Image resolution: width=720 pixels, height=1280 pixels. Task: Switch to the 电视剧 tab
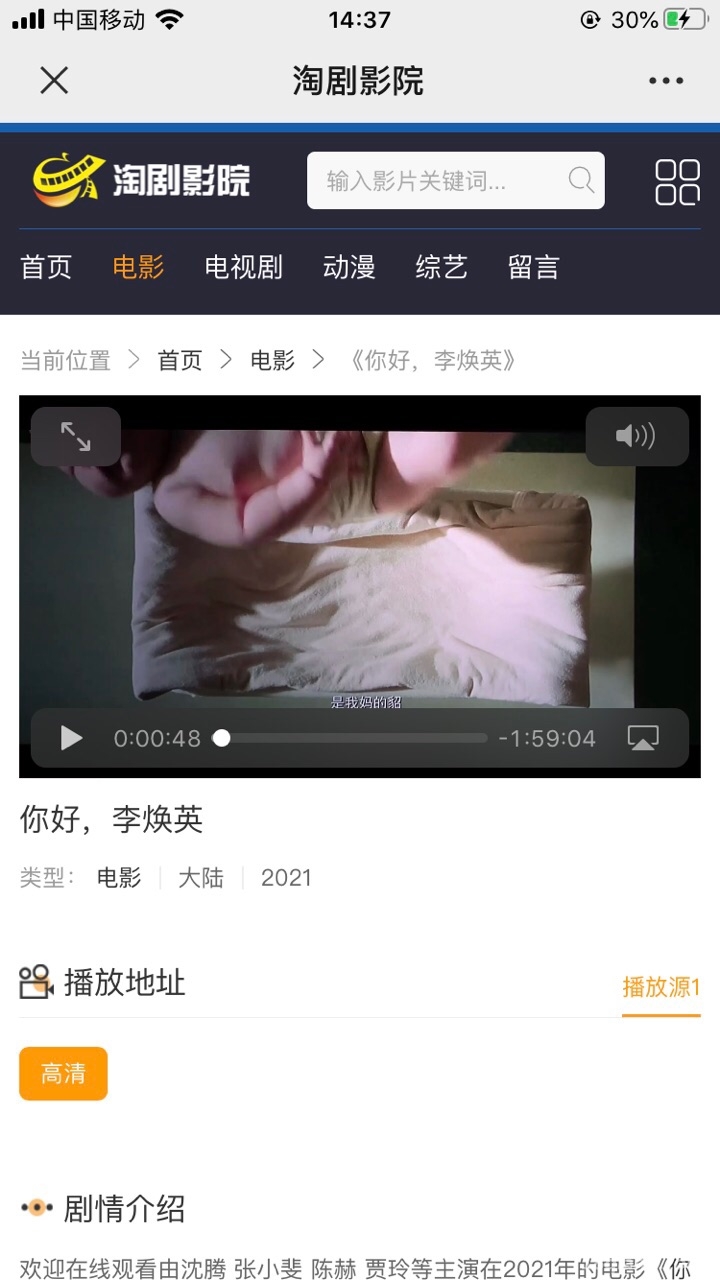tap(243, 267)
